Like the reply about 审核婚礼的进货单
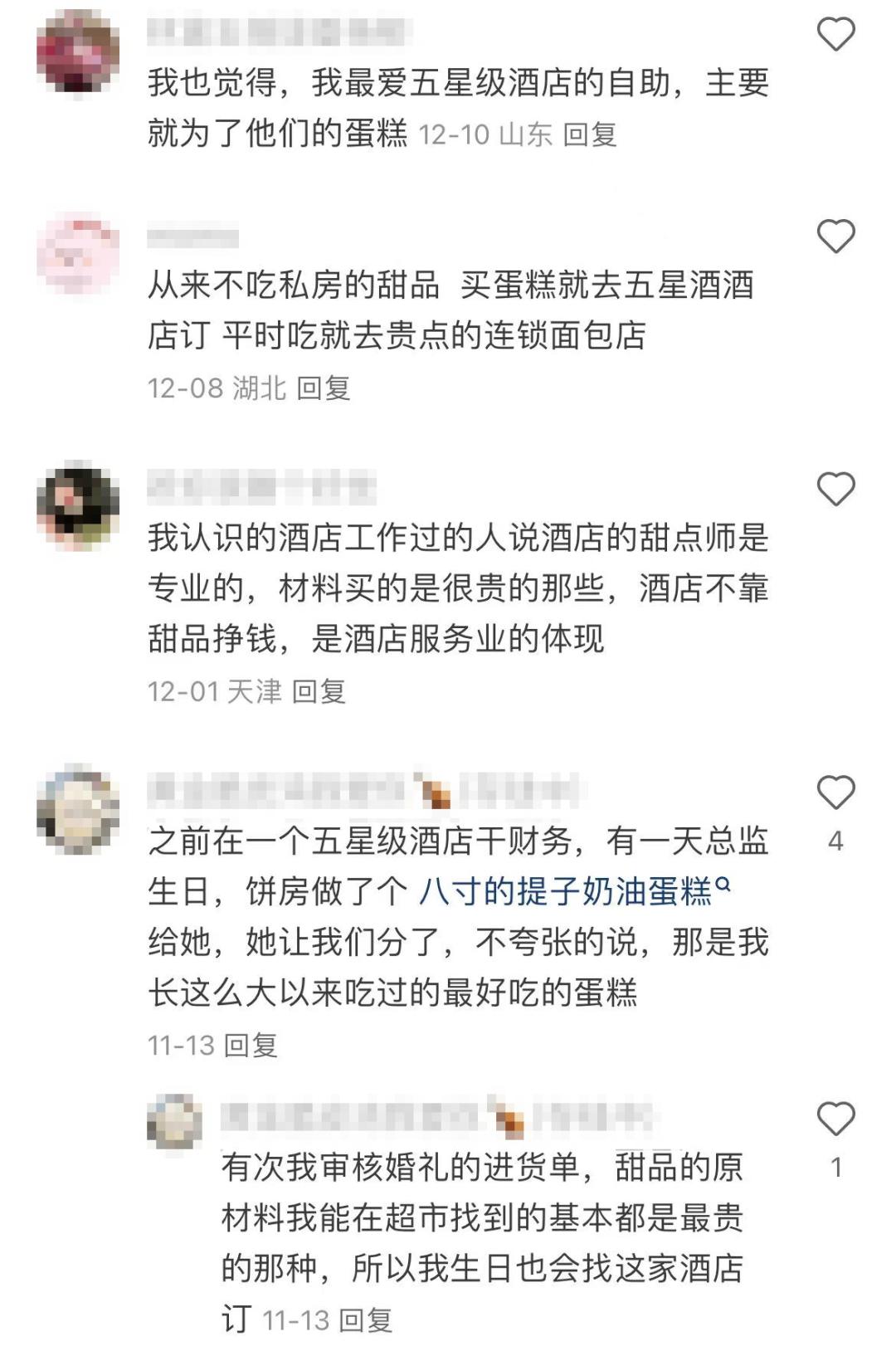This screenshot has height=1346, width=896. point(835,1119)
